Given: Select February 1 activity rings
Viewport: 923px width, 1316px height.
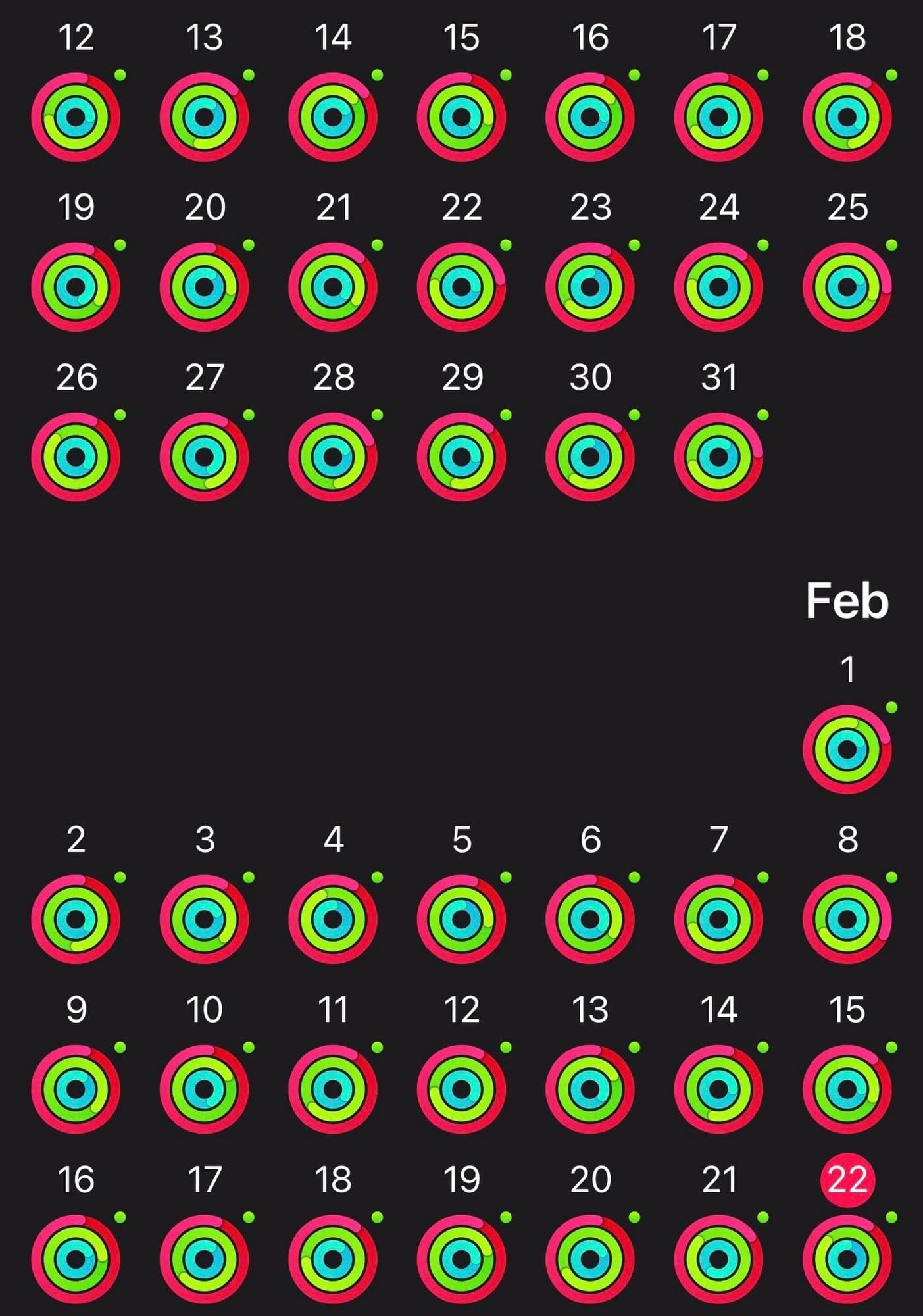Looking at the screenshot, I should pyautogui.click(x=847, y=749).
